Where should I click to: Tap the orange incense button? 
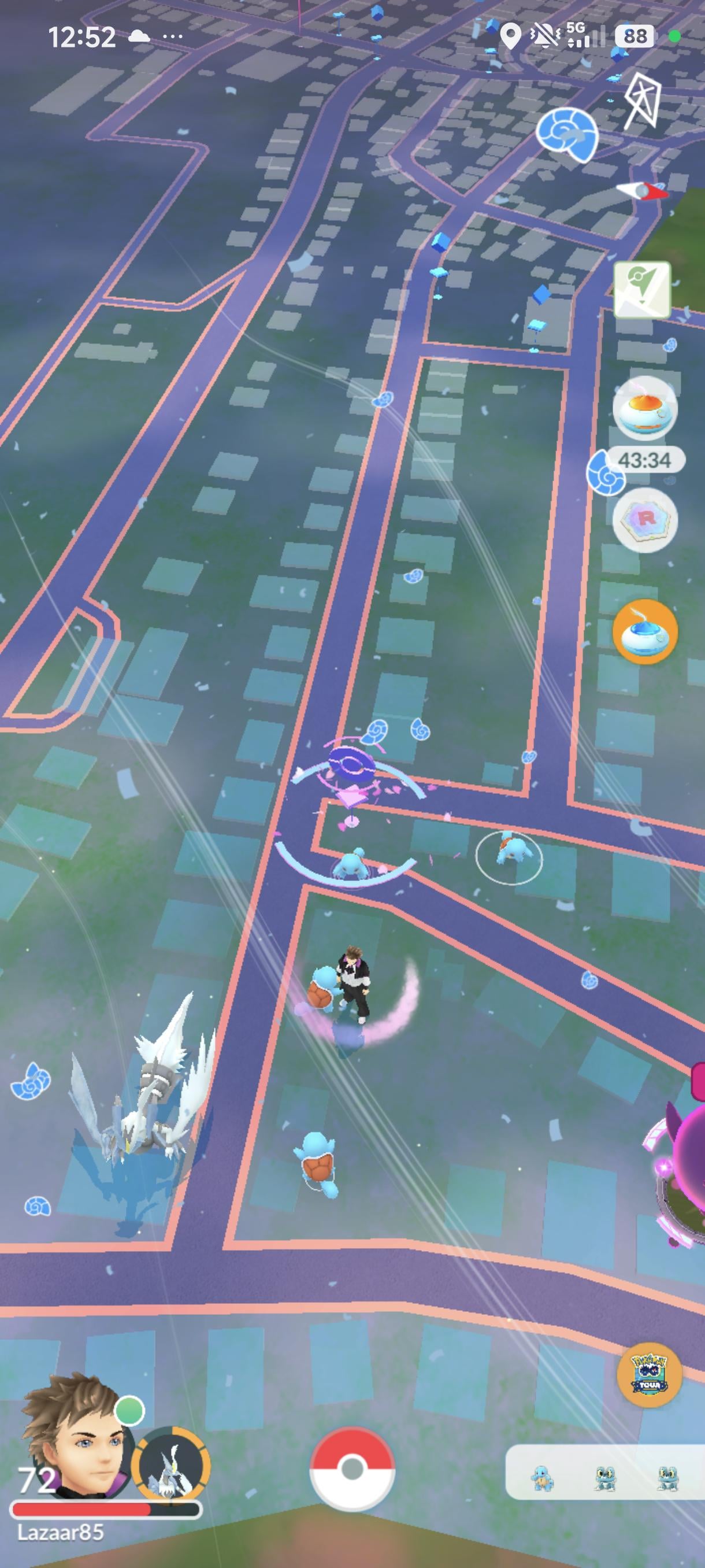(644, 631)
